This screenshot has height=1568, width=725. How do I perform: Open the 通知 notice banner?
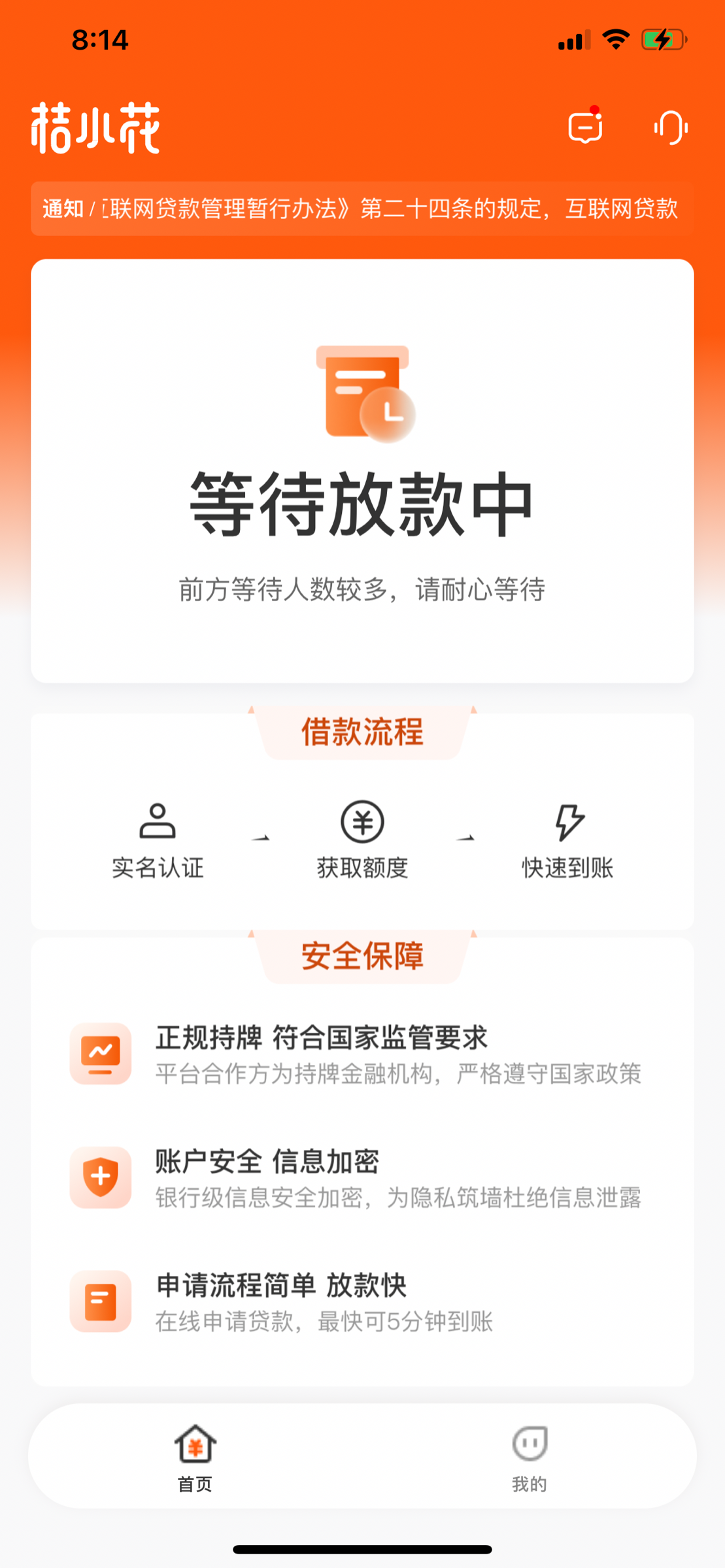(x=362, y=210)
